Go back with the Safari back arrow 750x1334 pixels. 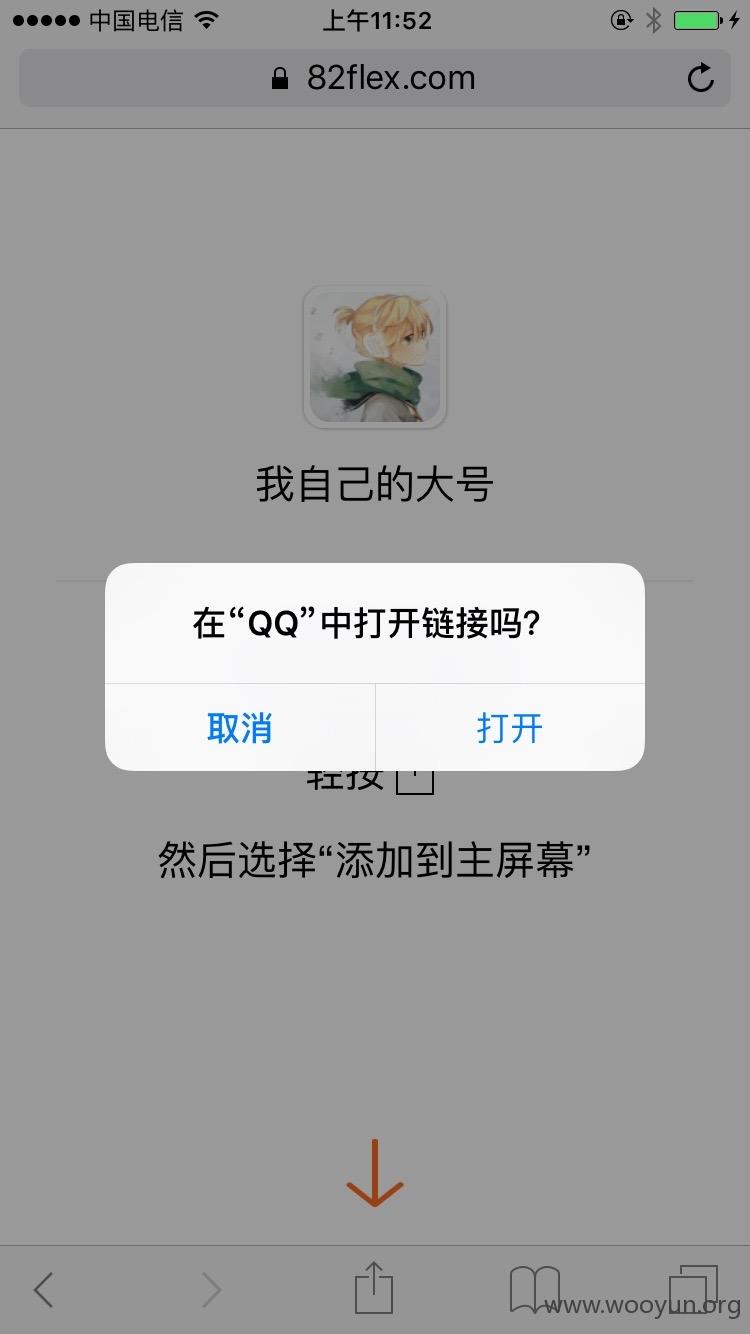[43, 1290]
